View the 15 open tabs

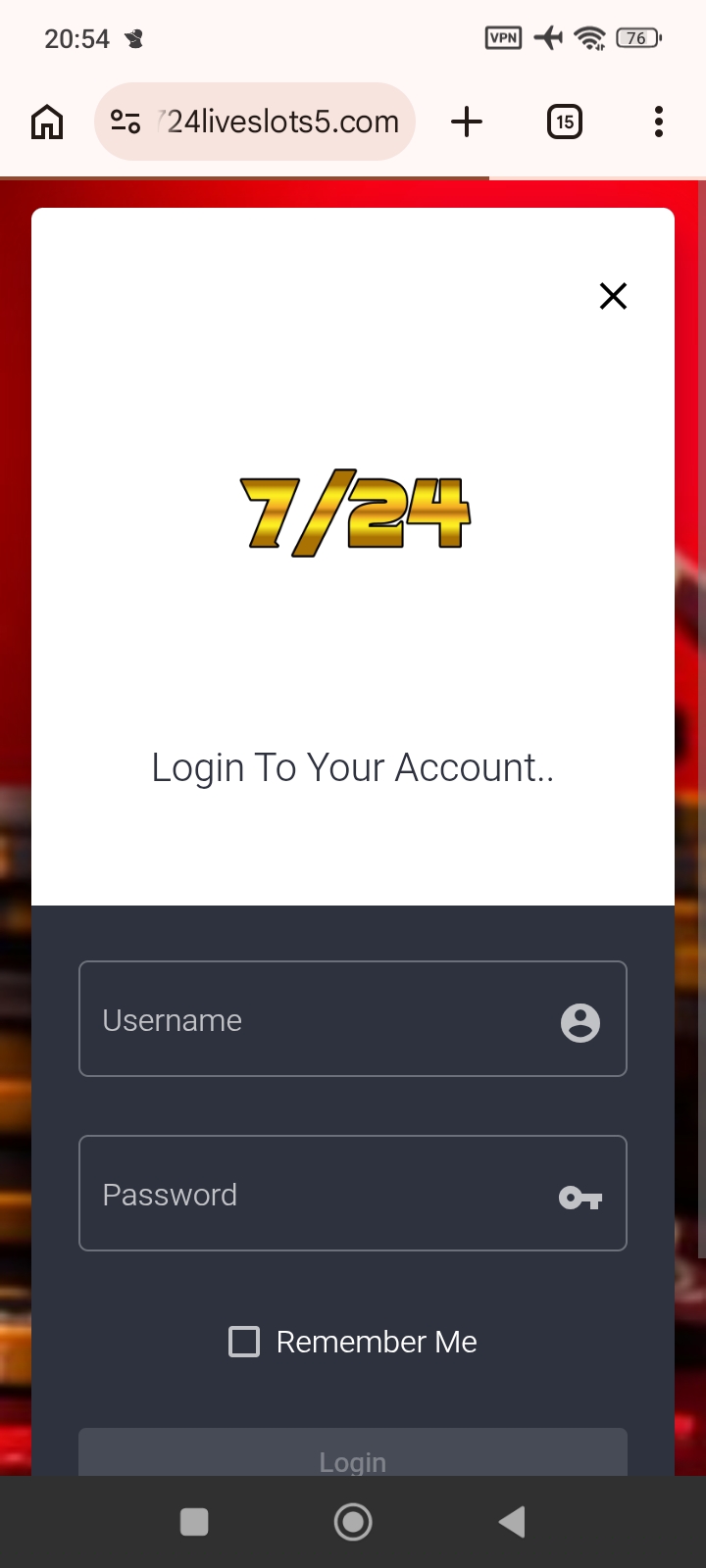(x=565, y=122)
